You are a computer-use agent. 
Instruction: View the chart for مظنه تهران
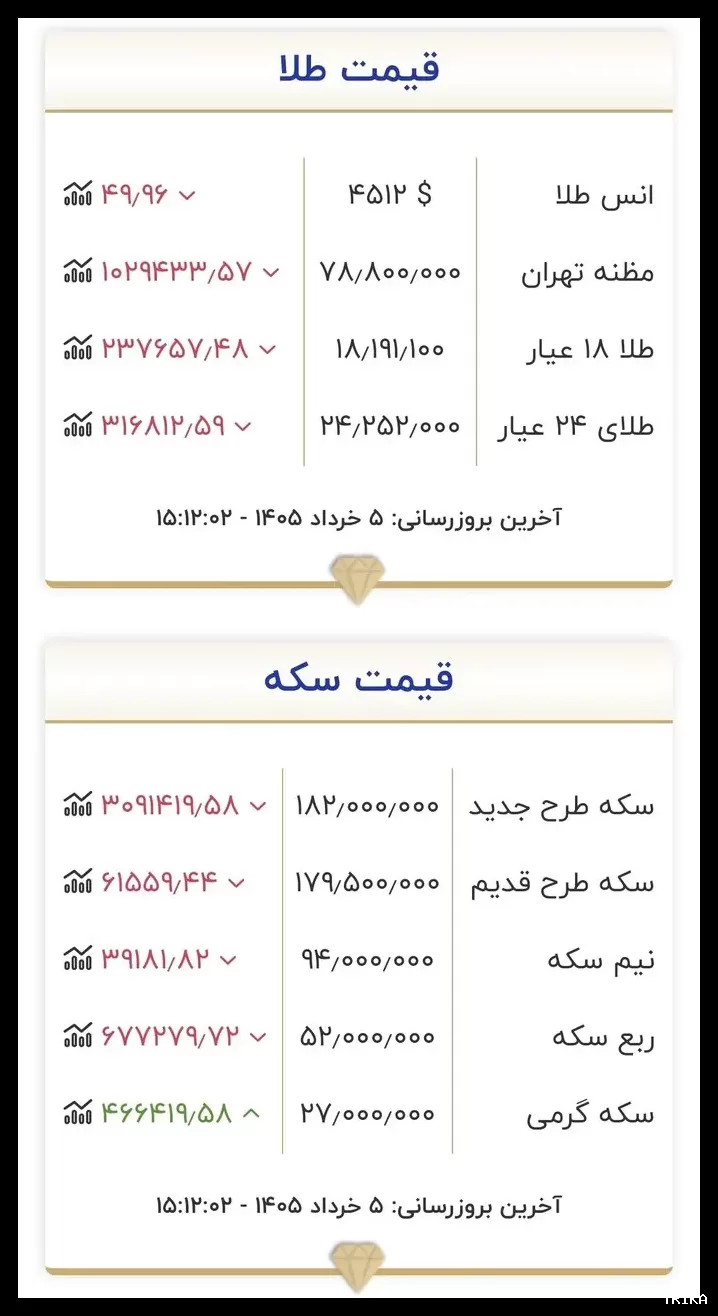[78, 271]
